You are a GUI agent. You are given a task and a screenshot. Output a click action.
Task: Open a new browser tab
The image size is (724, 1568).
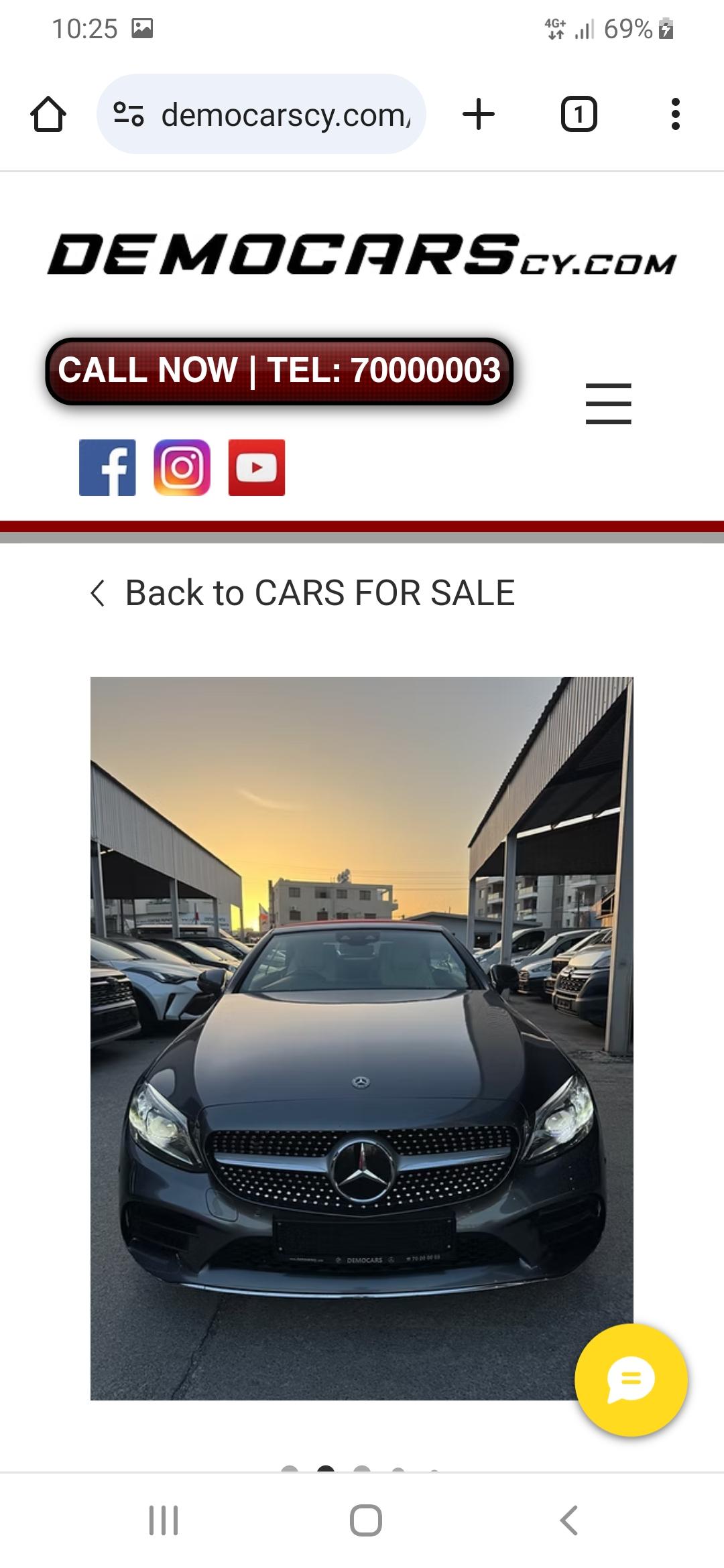(x=479, y=114)
